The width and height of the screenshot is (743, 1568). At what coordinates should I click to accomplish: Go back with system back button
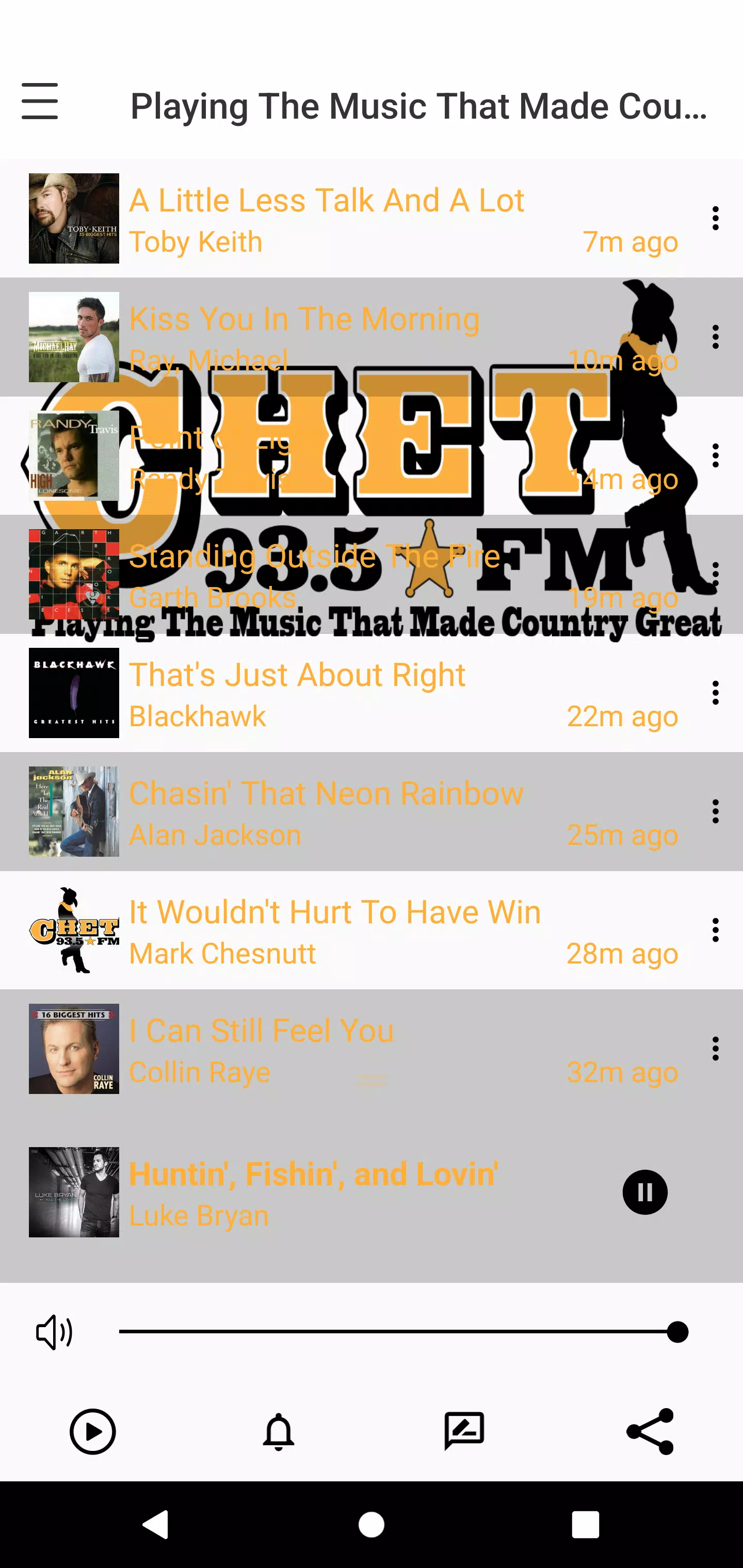(155, 1525)
